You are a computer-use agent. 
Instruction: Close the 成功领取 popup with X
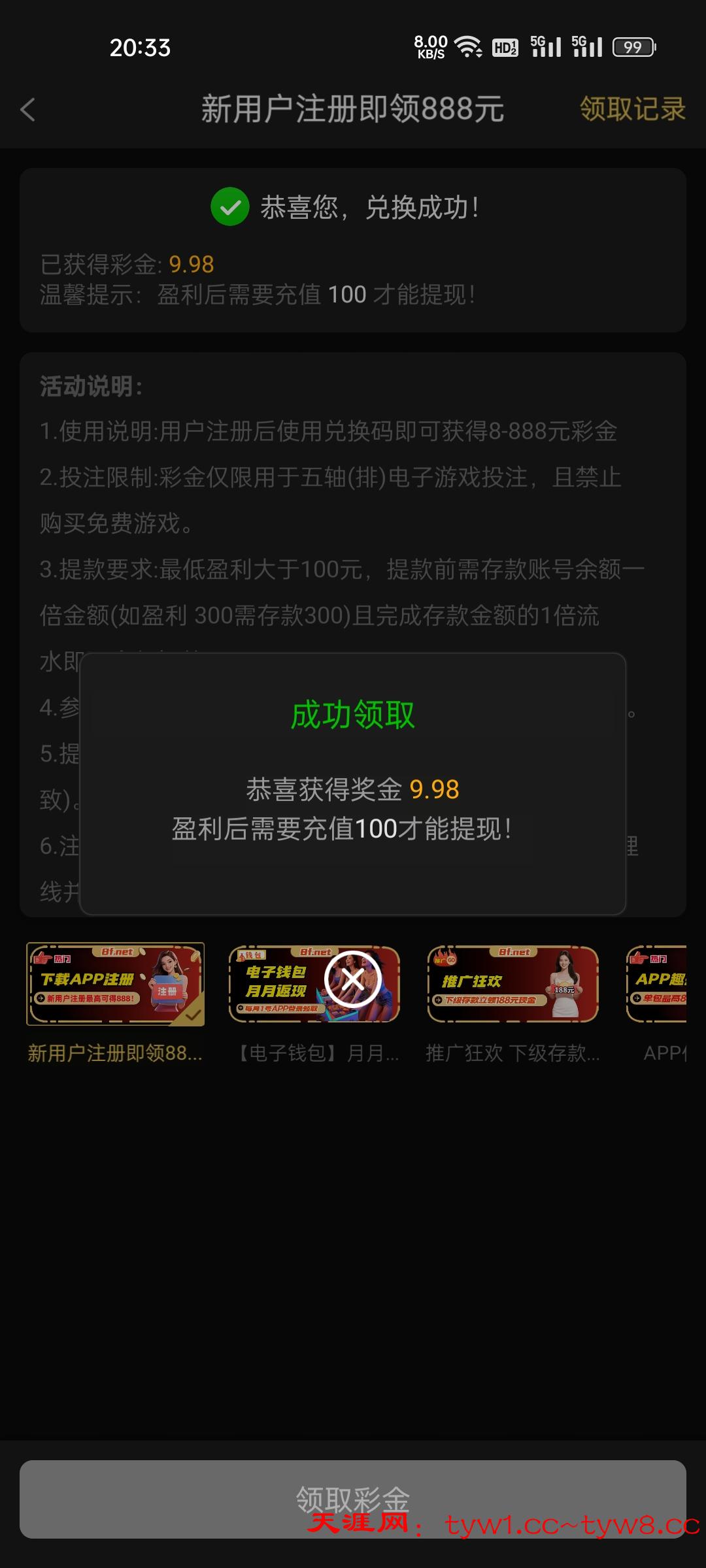[353, 979]
